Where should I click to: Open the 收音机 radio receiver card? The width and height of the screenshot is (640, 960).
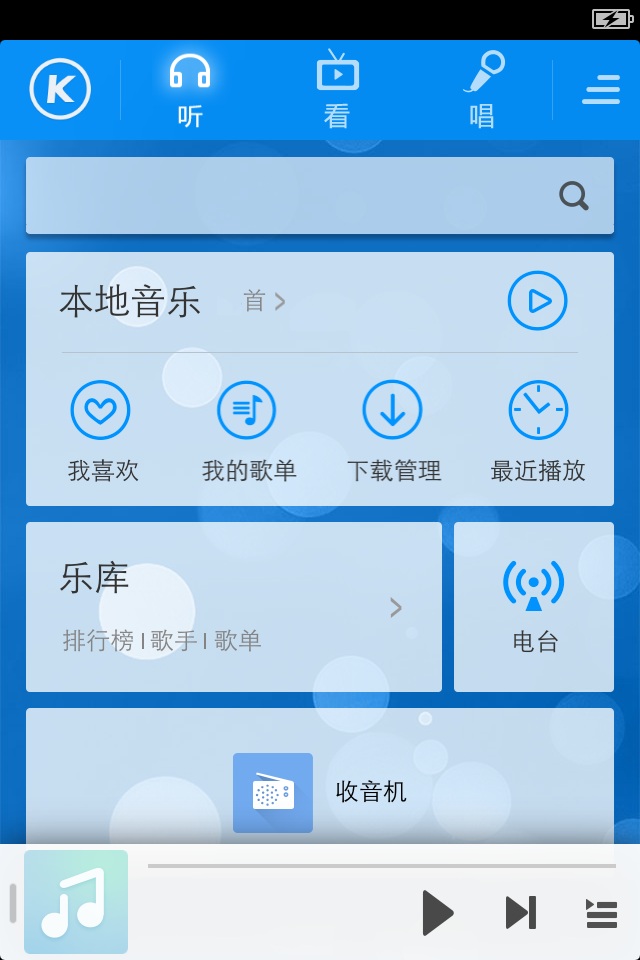click(320, 792)
